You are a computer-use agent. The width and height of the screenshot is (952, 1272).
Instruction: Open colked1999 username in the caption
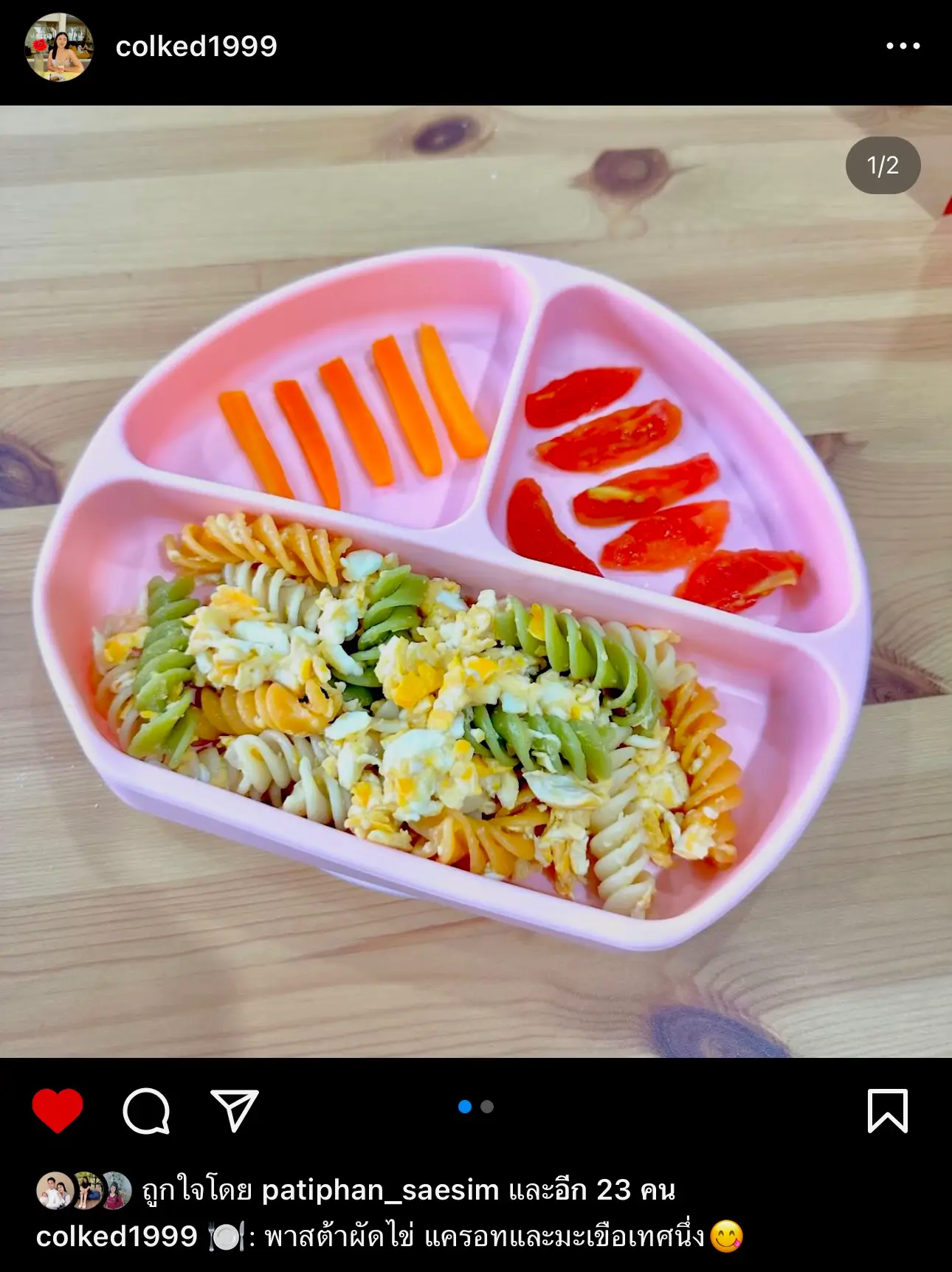click(x=117, y=1237)
